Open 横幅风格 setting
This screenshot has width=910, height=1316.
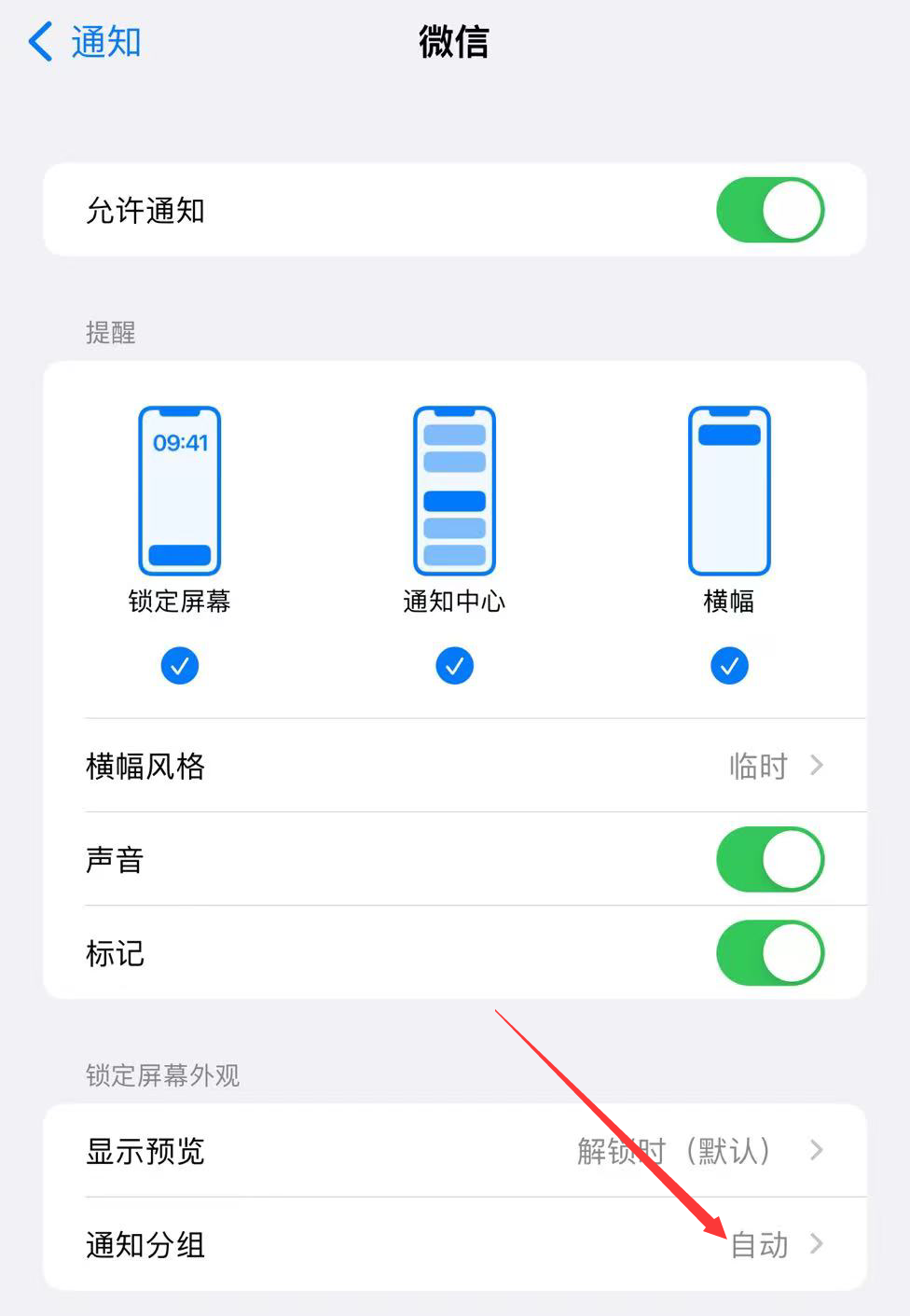click(x=455, y=766)
